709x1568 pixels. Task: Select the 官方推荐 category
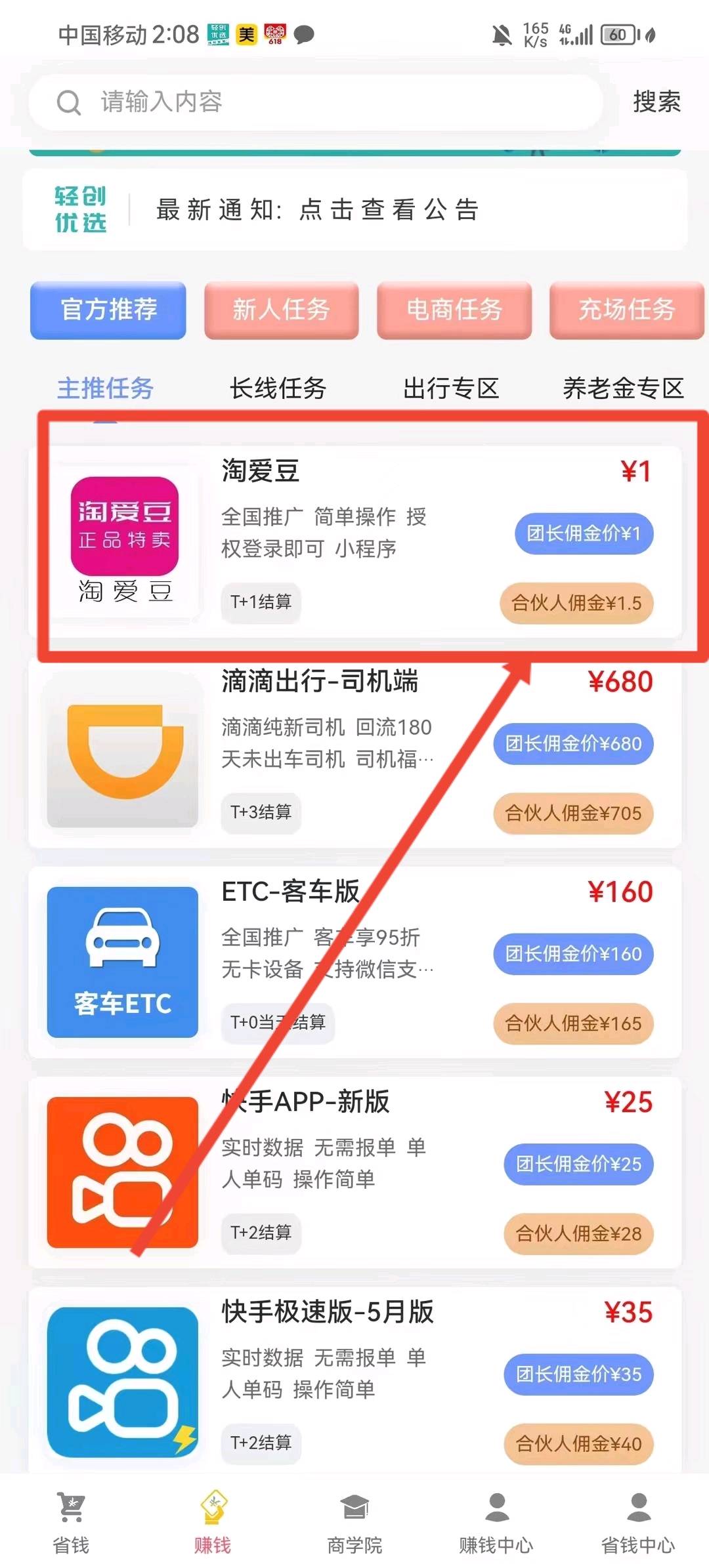coord(108,310)
